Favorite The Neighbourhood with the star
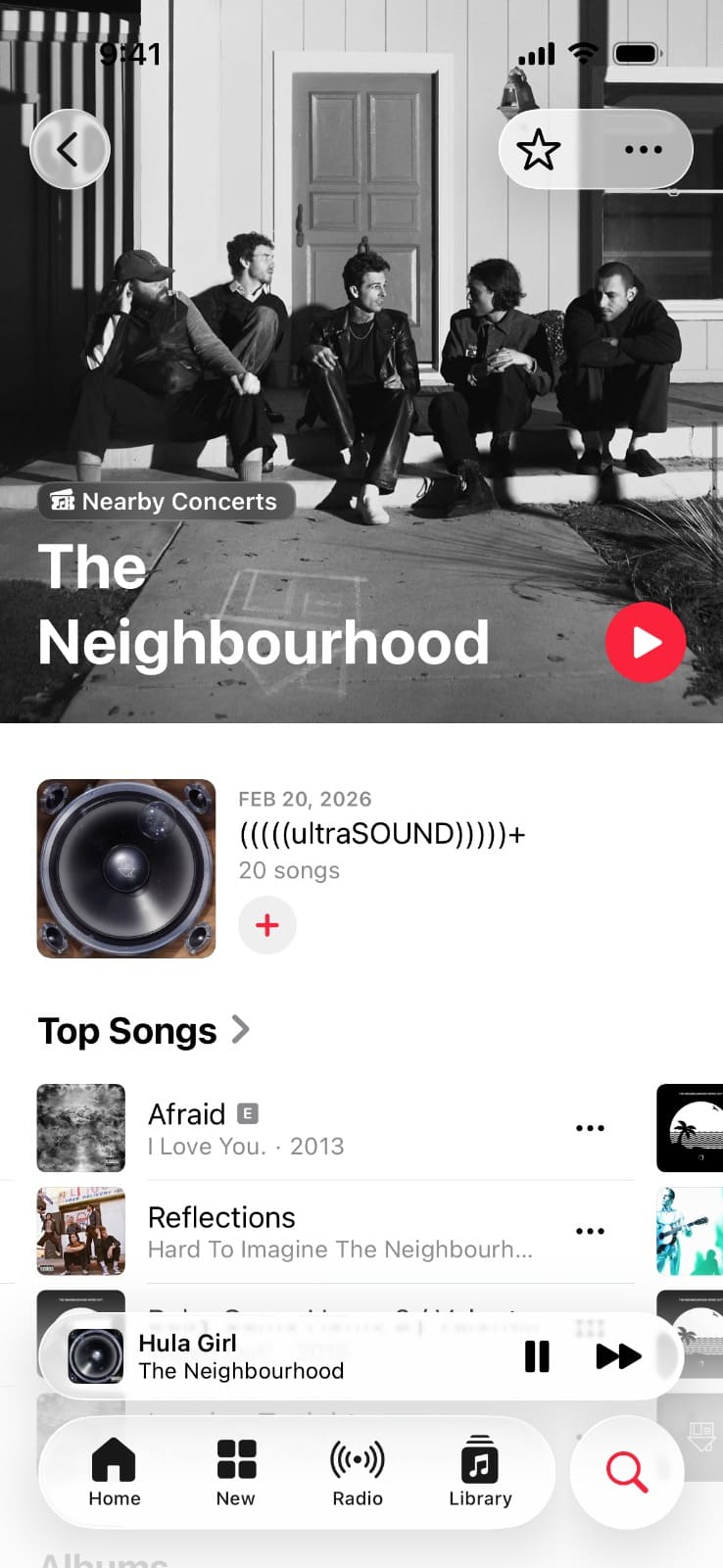Screen dimensions: 723x1568 (x=539, y=150)
